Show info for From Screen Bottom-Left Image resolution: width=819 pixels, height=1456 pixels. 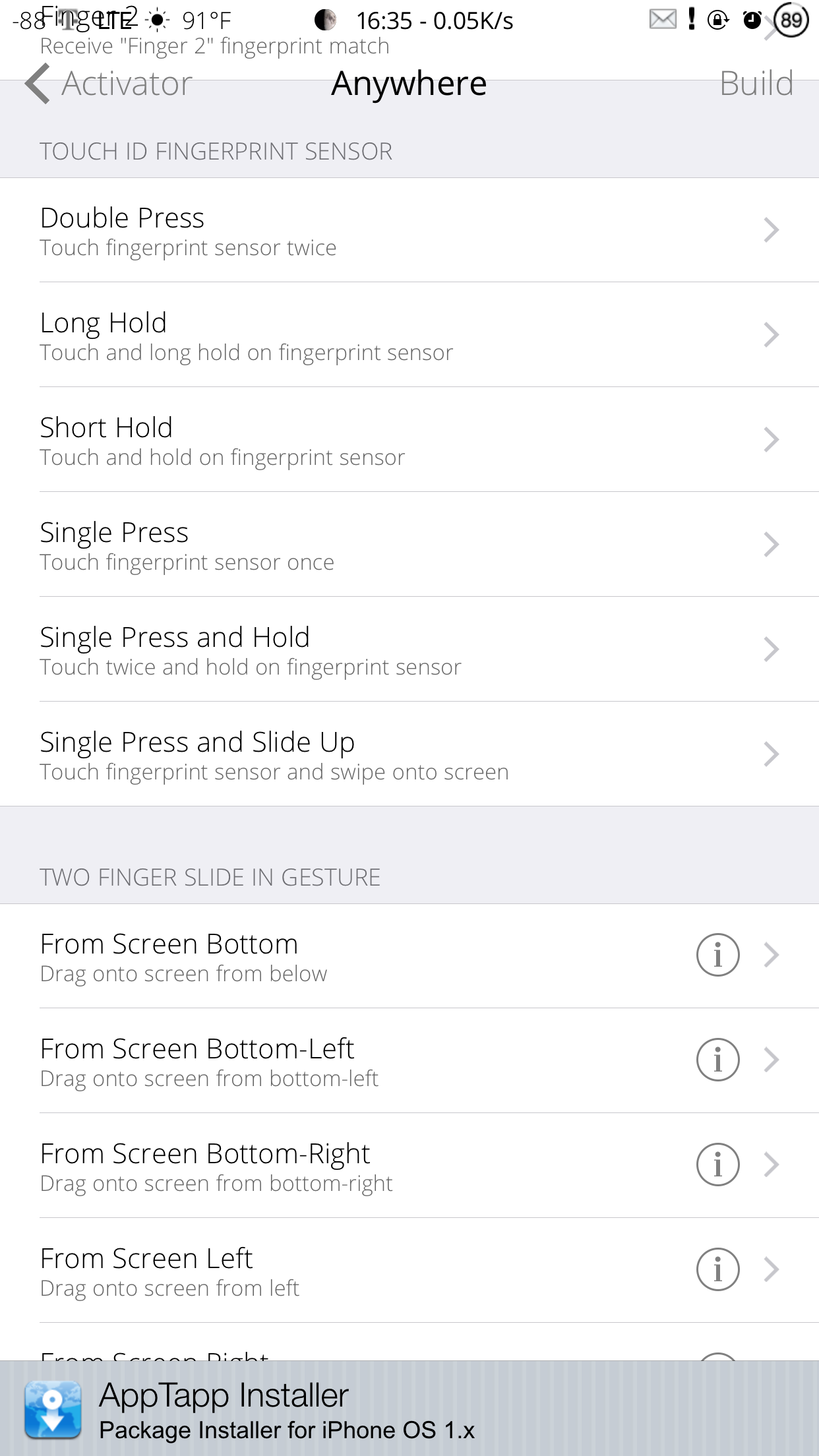click(x=717, y=1060)
